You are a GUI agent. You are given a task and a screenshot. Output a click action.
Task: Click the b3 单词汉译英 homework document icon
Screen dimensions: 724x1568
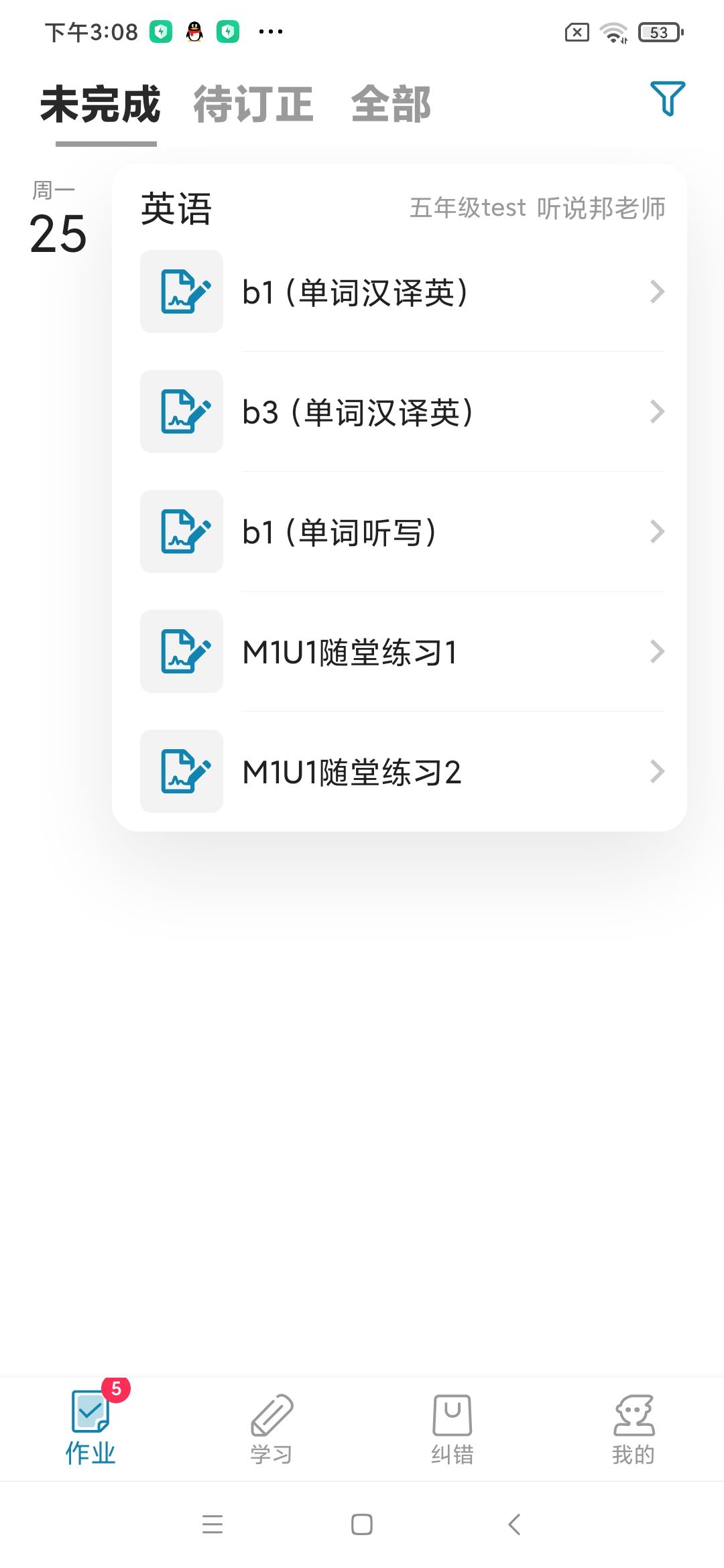[x=181, y=411]
